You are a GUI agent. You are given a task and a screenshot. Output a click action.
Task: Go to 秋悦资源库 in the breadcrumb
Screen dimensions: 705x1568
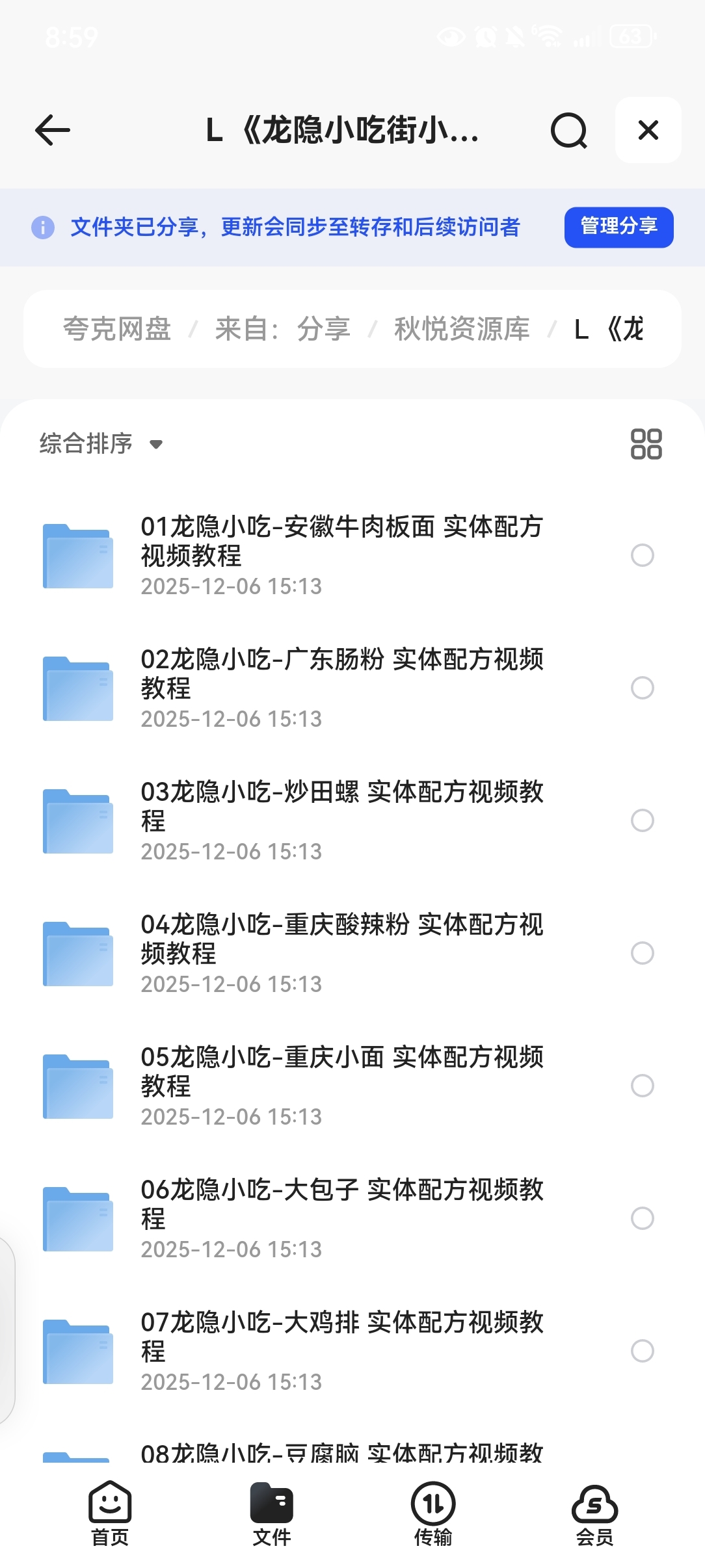point(462,329)
